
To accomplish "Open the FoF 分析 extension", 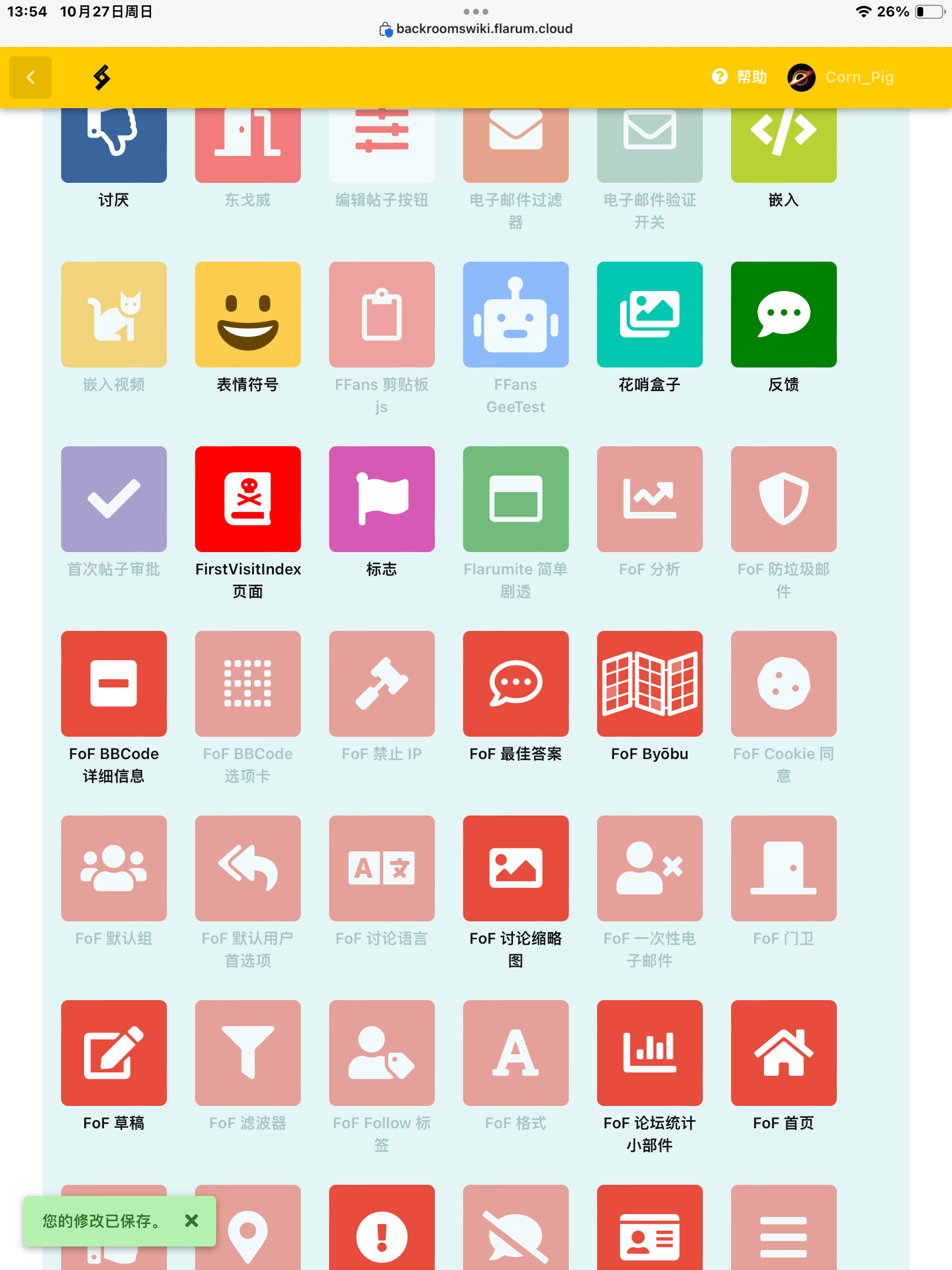I will click(x=649, y=499).
